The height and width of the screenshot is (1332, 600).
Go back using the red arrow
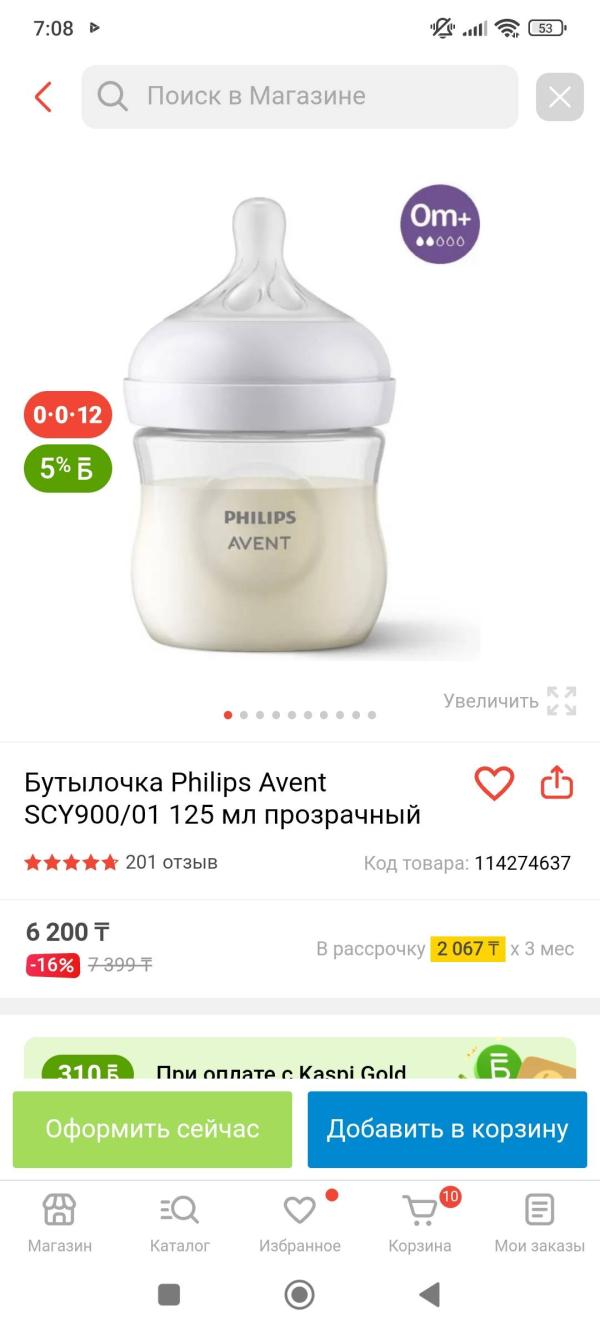(43, 97)
